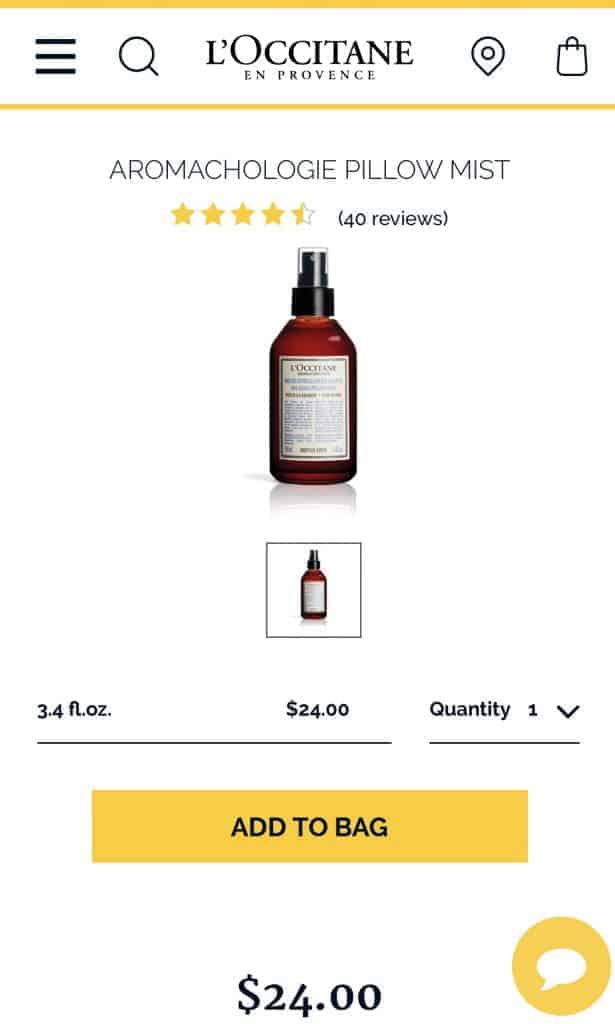Open the shopping bag
Viewport: 615px width, 1024px height.
pos(571,56)
